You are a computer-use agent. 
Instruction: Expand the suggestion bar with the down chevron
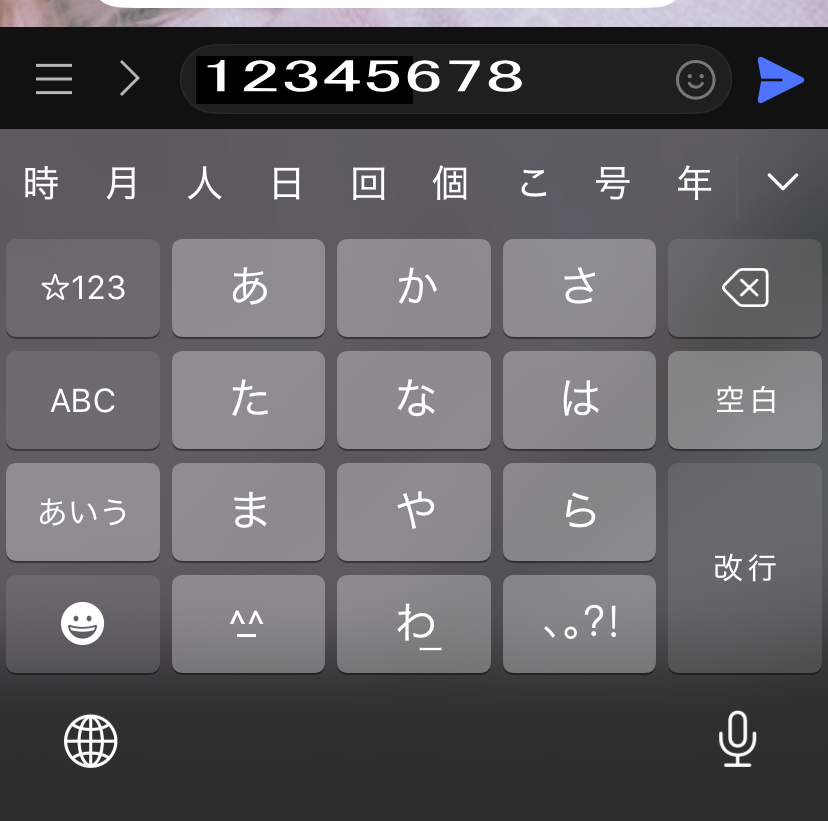click(782, 182)
